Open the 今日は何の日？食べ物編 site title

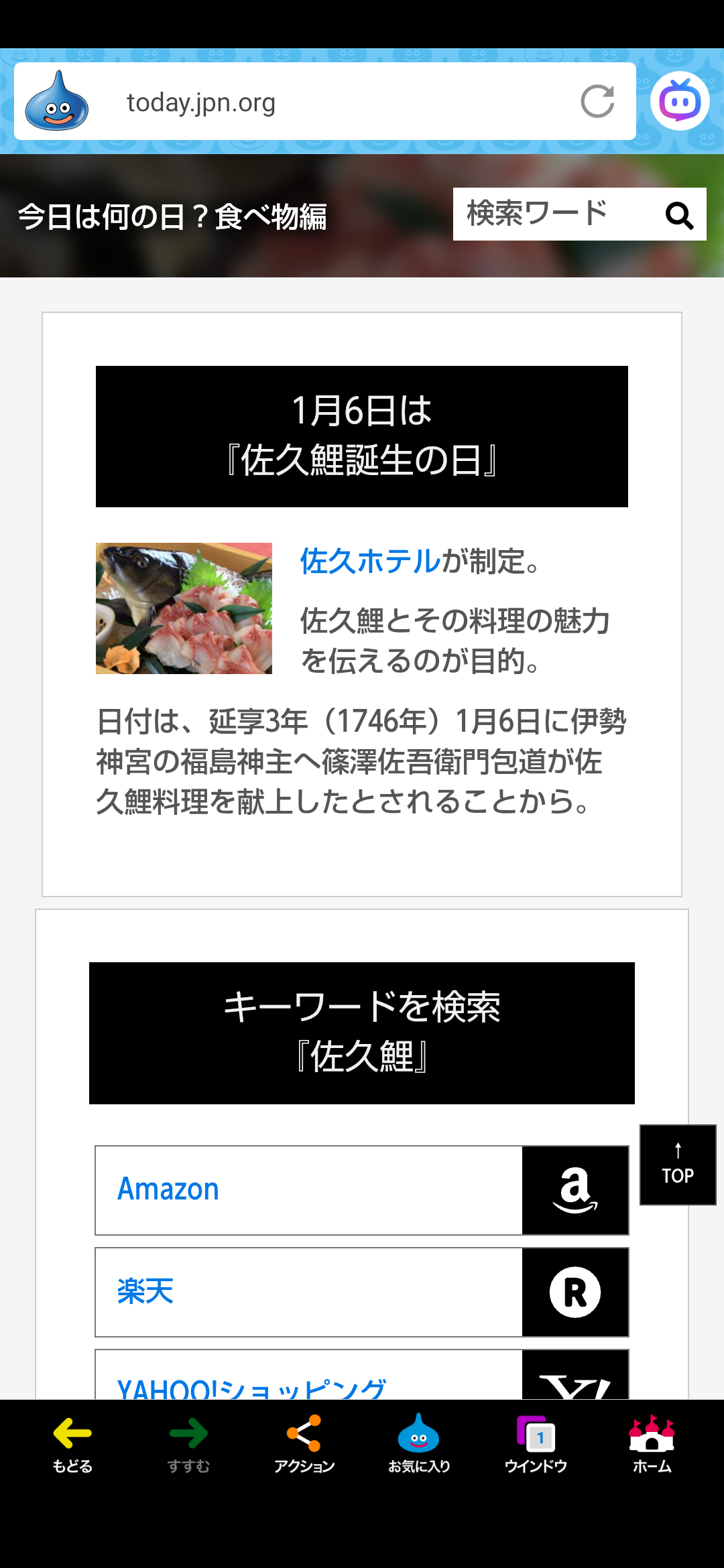point(172,216)
